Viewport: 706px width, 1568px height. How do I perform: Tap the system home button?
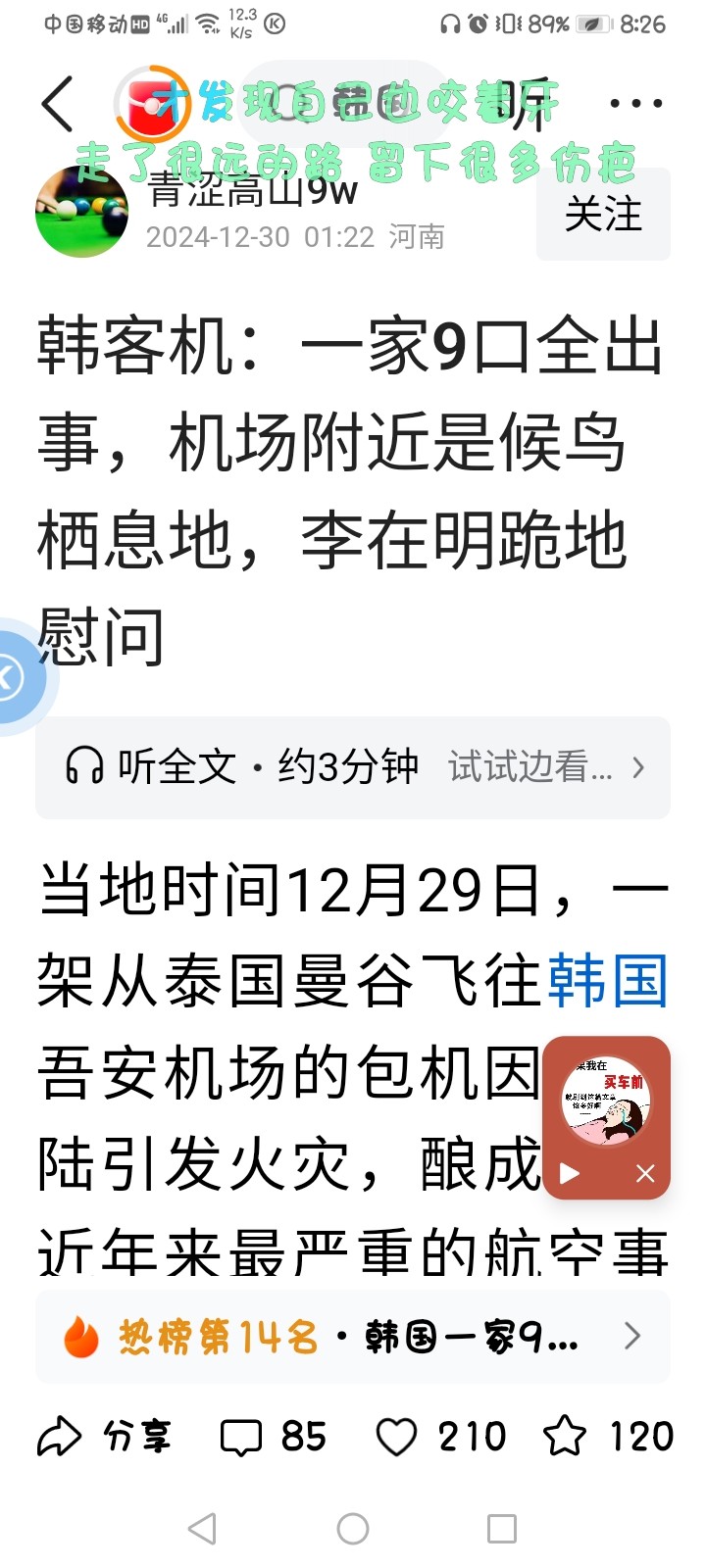coord(353,1529)
